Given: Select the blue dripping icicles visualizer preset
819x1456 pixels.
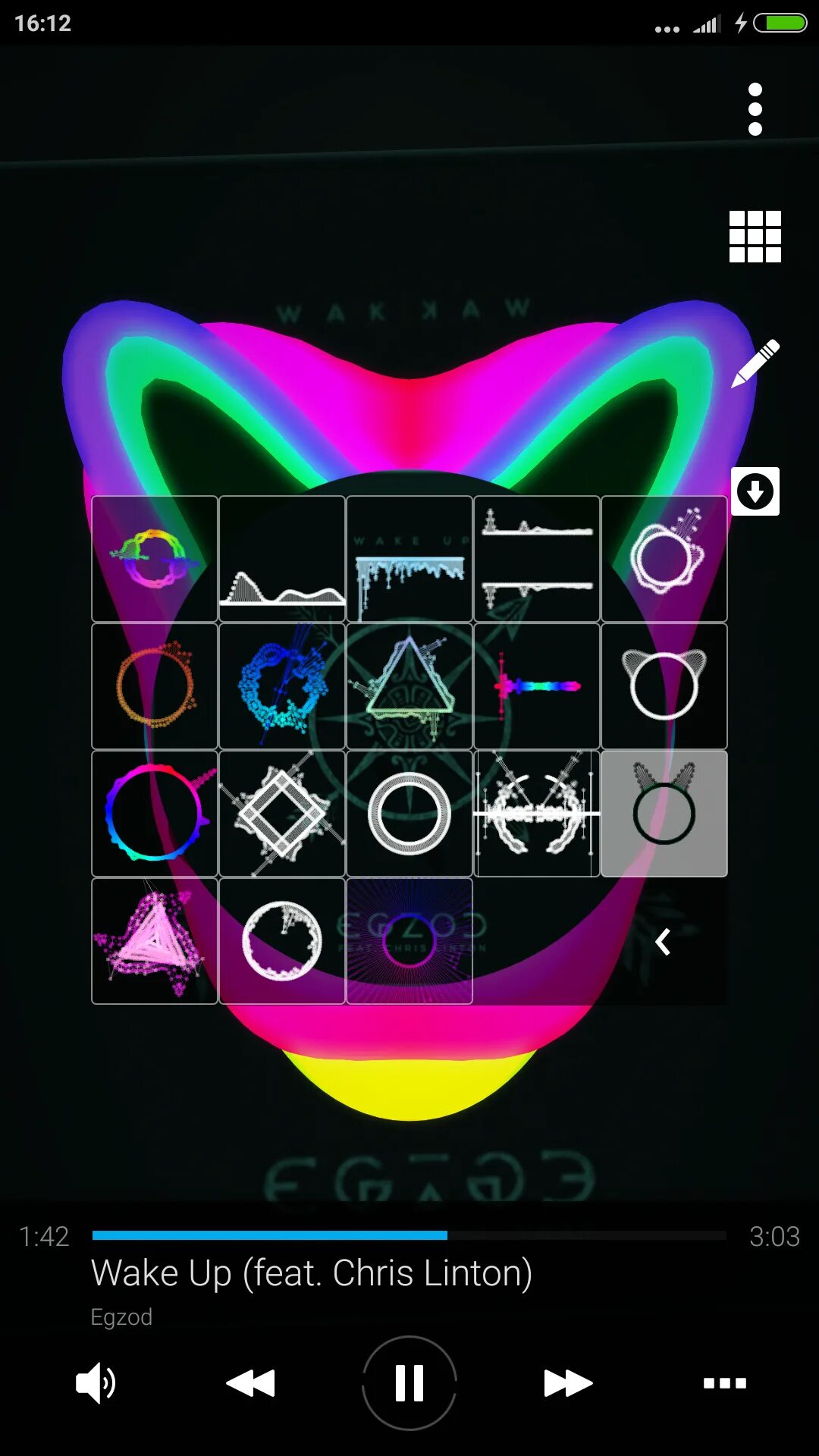Looking at the screenshot, I should (409, 559).
